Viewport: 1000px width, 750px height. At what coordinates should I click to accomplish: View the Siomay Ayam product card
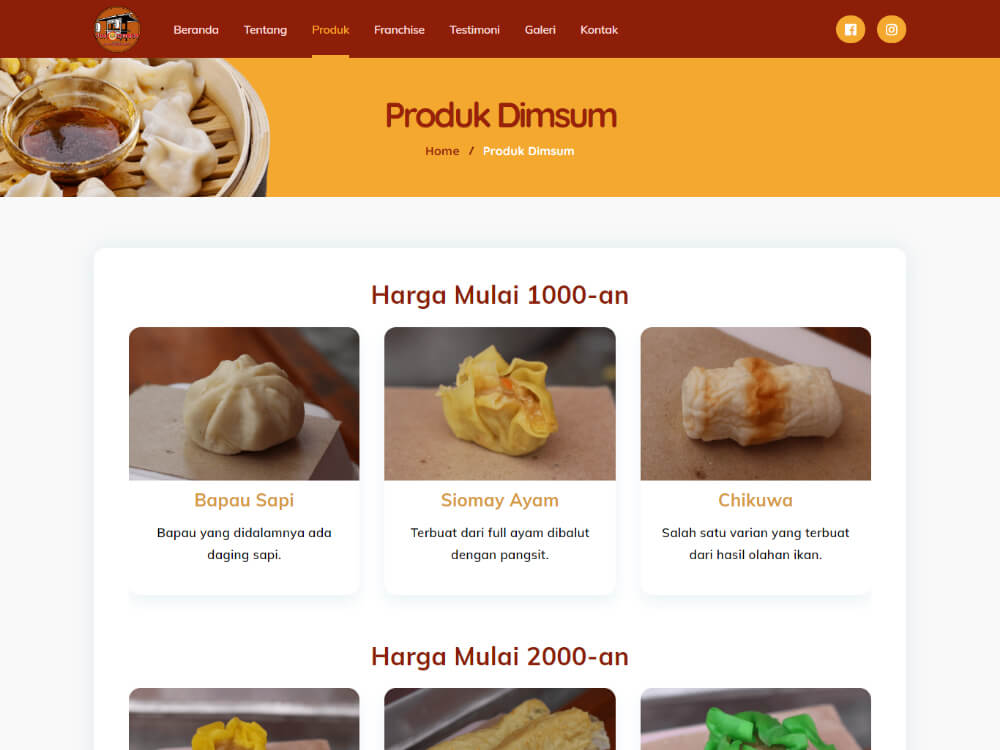click(x=499, y=460)
